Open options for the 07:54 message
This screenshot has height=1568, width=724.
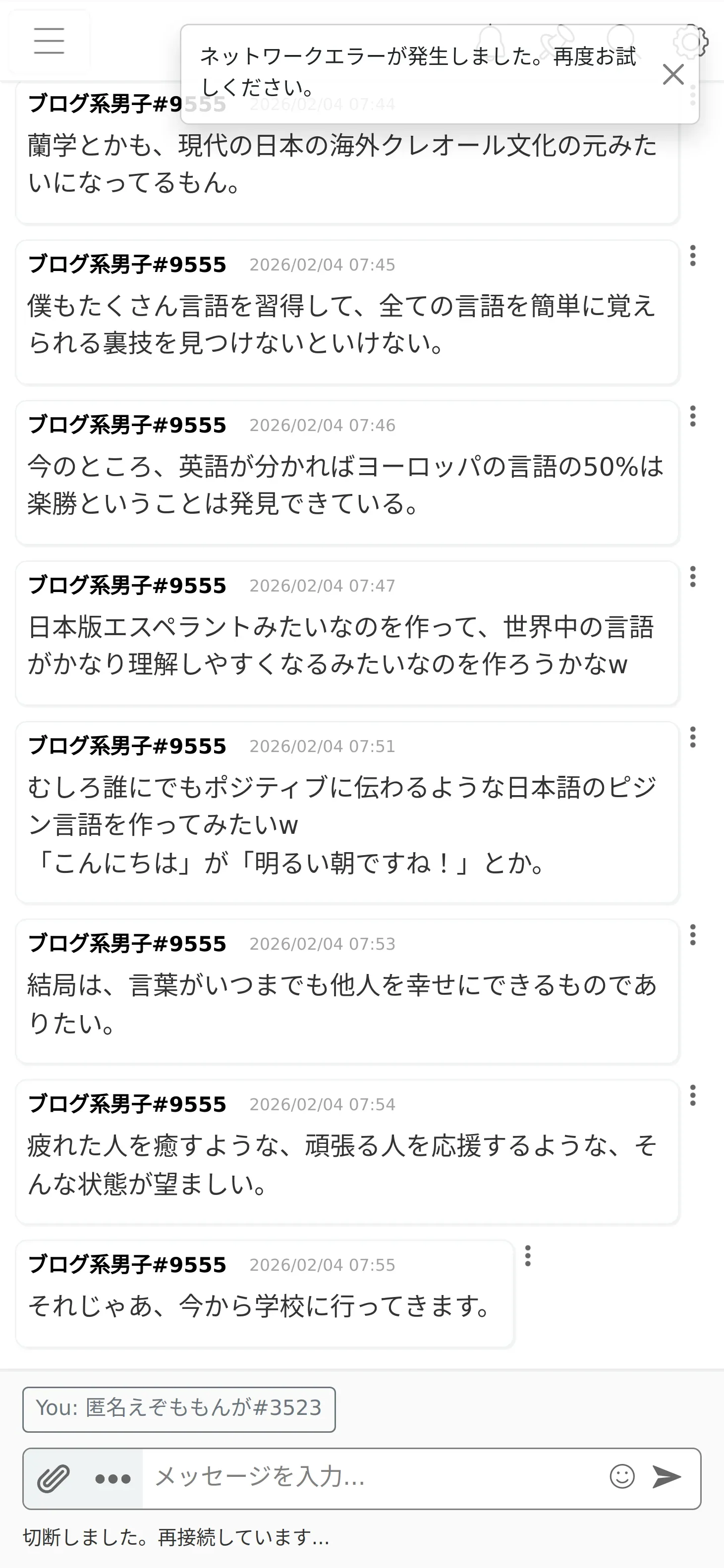pos(692,1096)
